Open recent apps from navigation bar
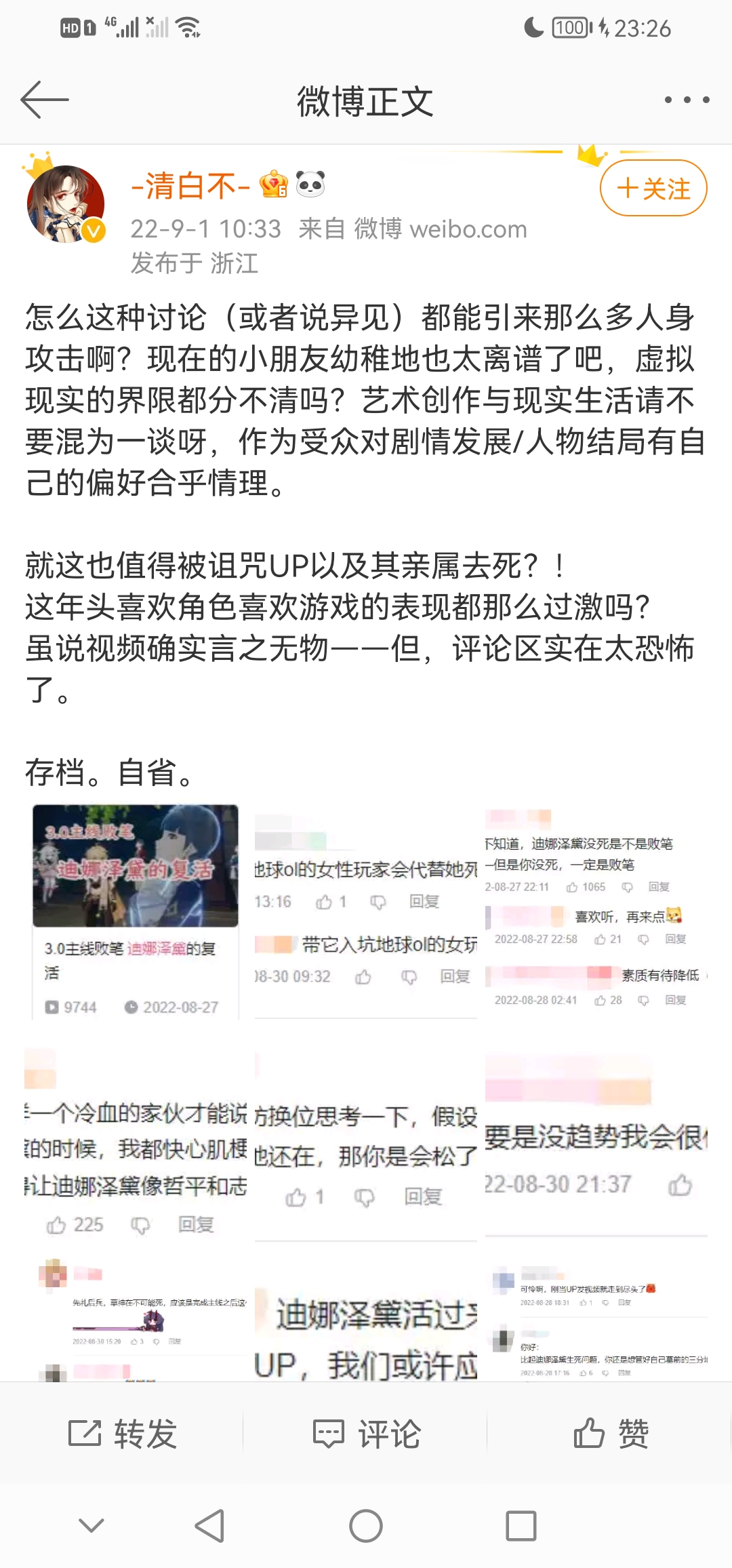 click(521, 1526)
